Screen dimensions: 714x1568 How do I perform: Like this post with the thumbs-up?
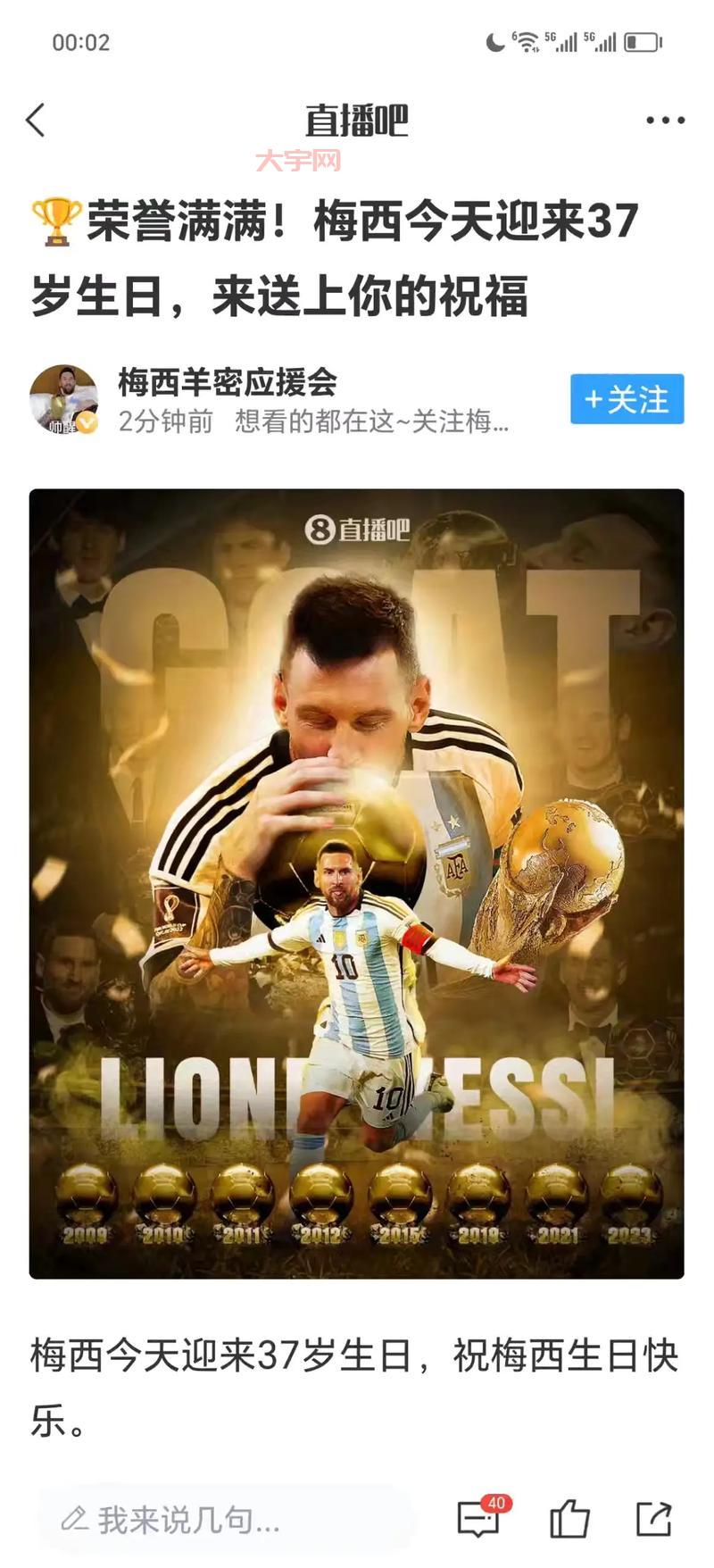click(x=569, y=1519)
